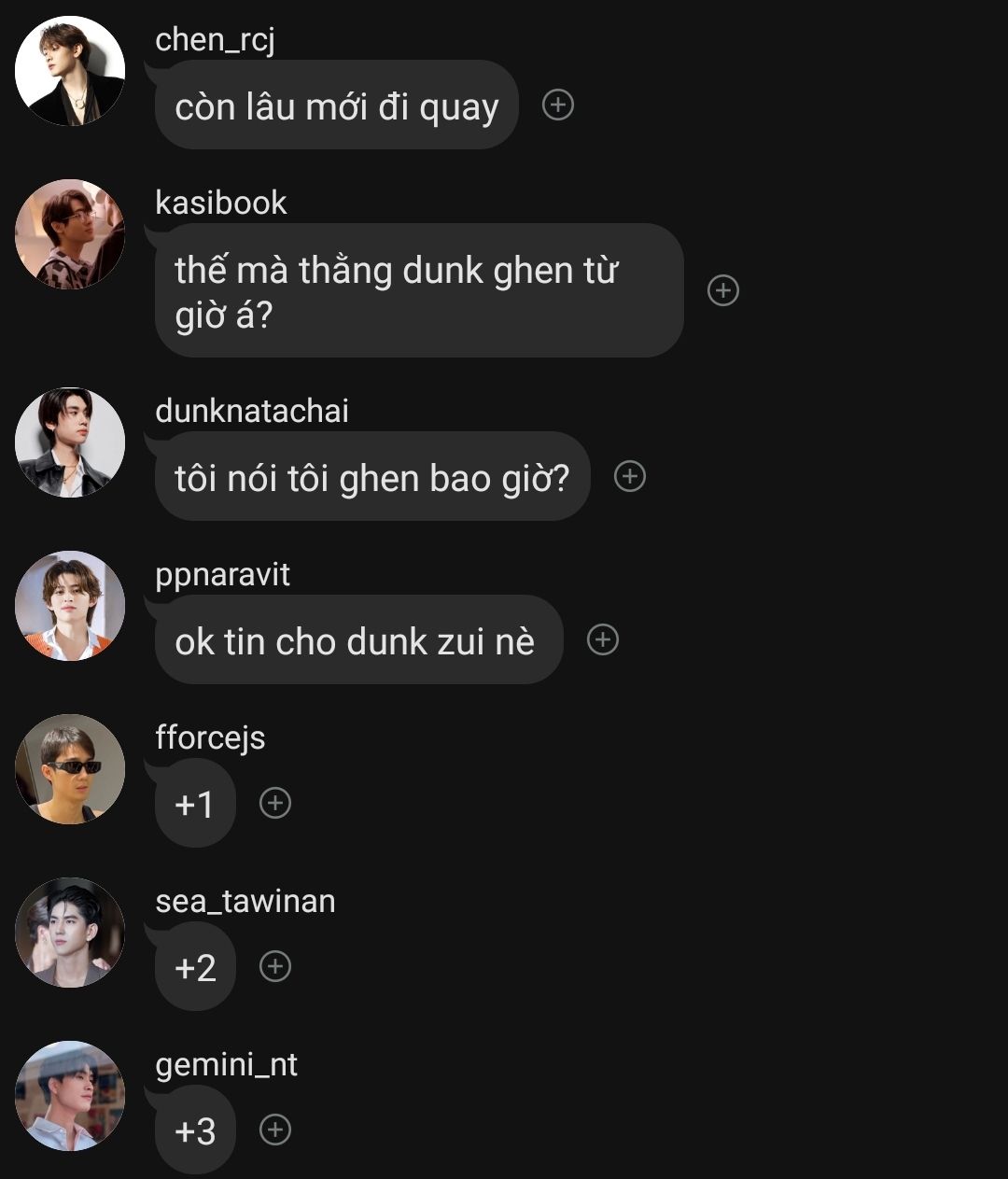Add reaction to fforcejs's +1 message
Viewport: 1008px width, 1179px height.
[275, 803]
